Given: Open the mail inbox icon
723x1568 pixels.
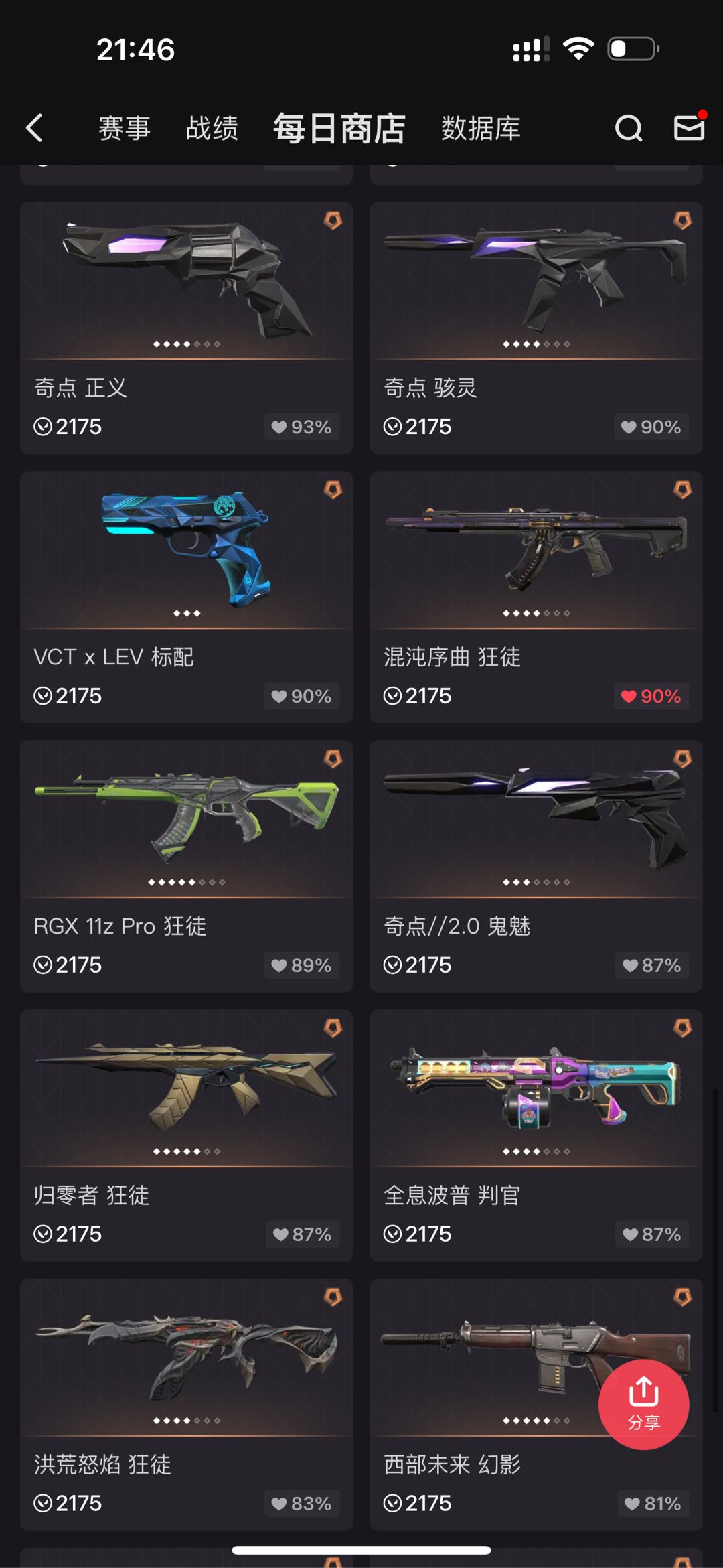Looking at the screenshot, I should tap(689, 127).
